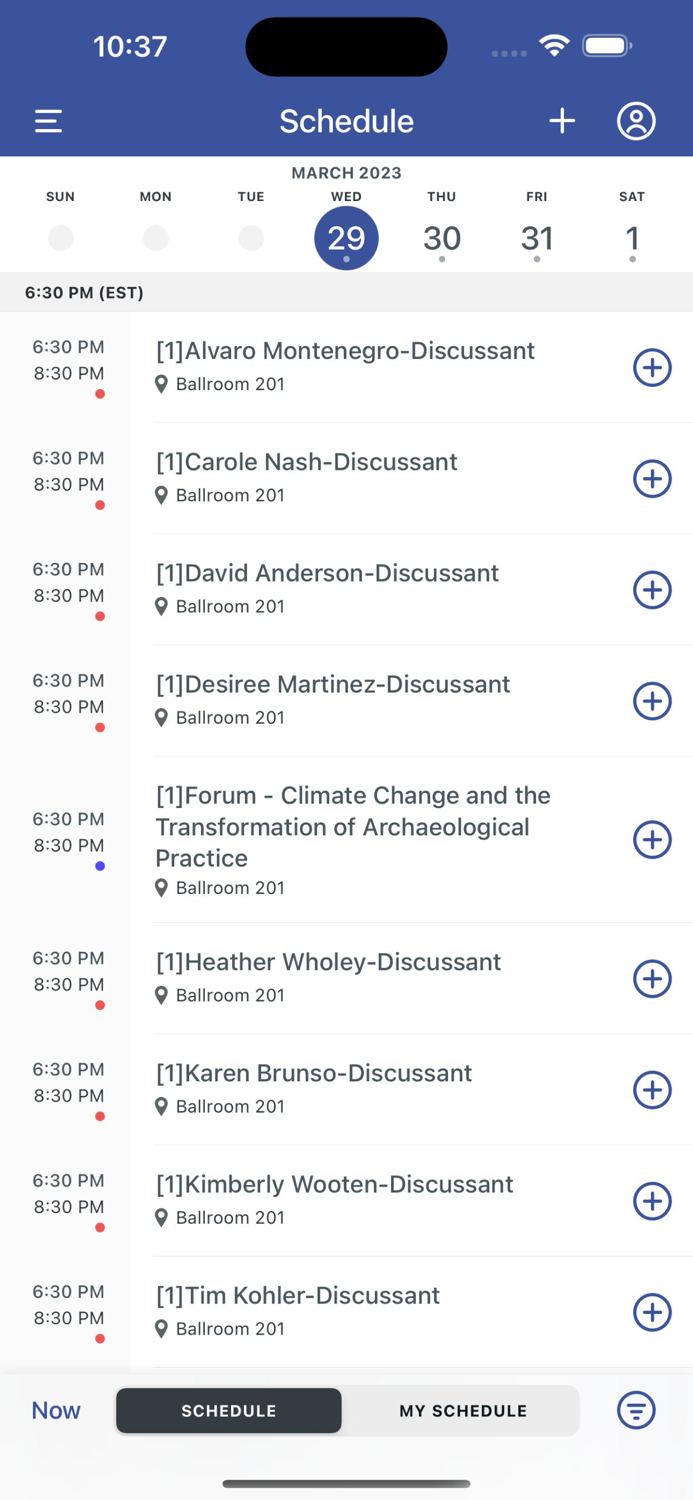Screen dimensions: 693x1500
Task: Open the schedule filter options
Action: [636, 1410]
